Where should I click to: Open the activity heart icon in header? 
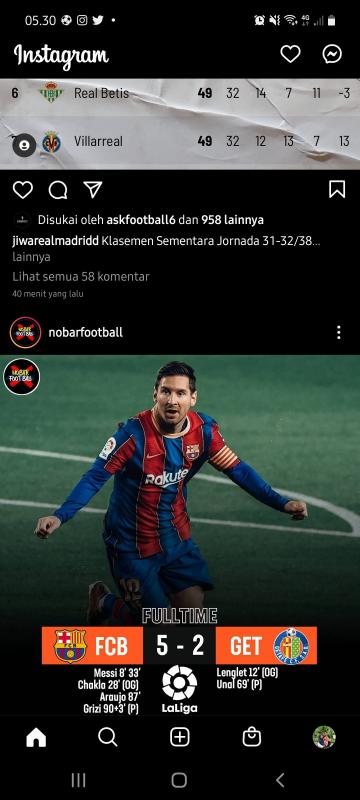(290, 54)
